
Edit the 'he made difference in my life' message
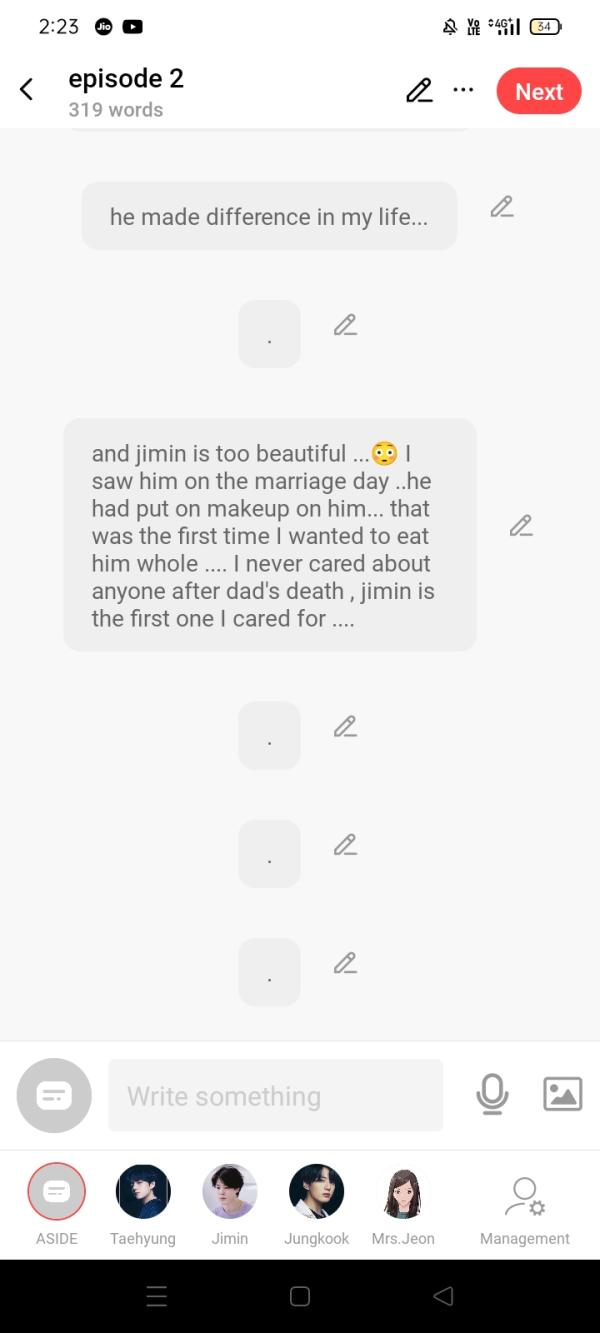tap(502, 207)
